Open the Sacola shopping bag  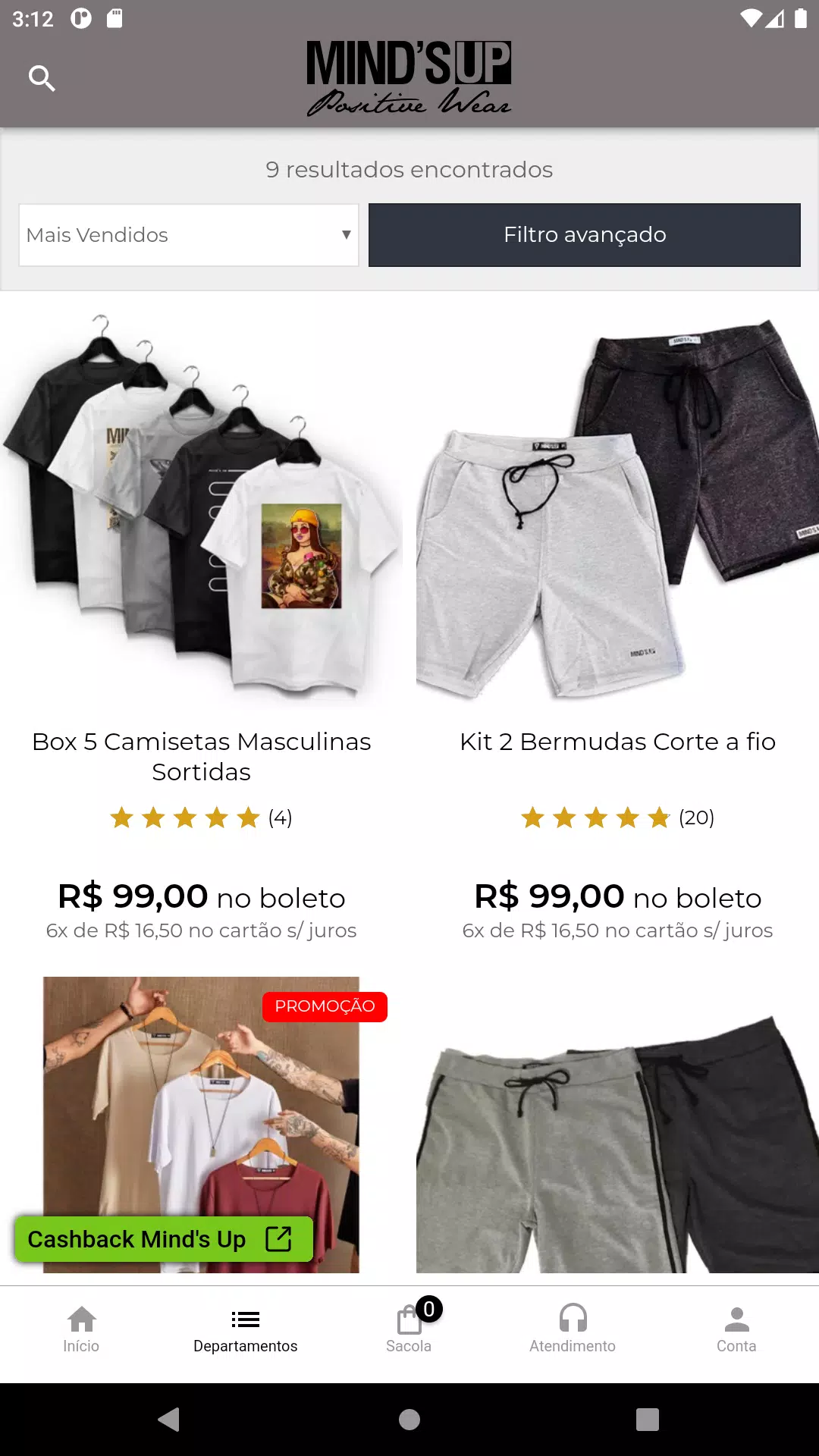tap(409, 1330)
